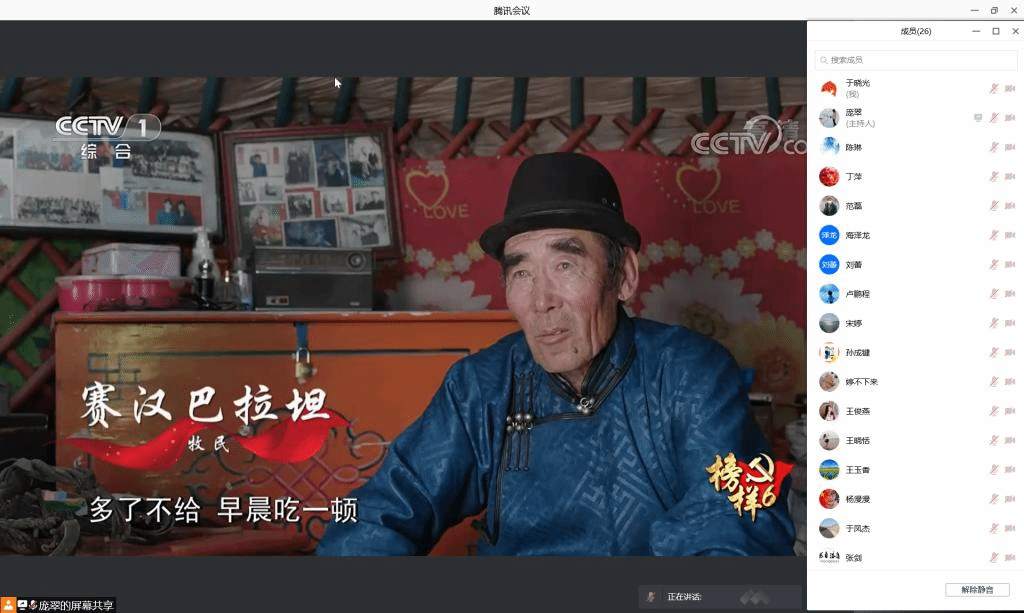Select member 刘蕾 in the list
The width and height of the screenshot is (1024, 613).
(x=853, y=264)
